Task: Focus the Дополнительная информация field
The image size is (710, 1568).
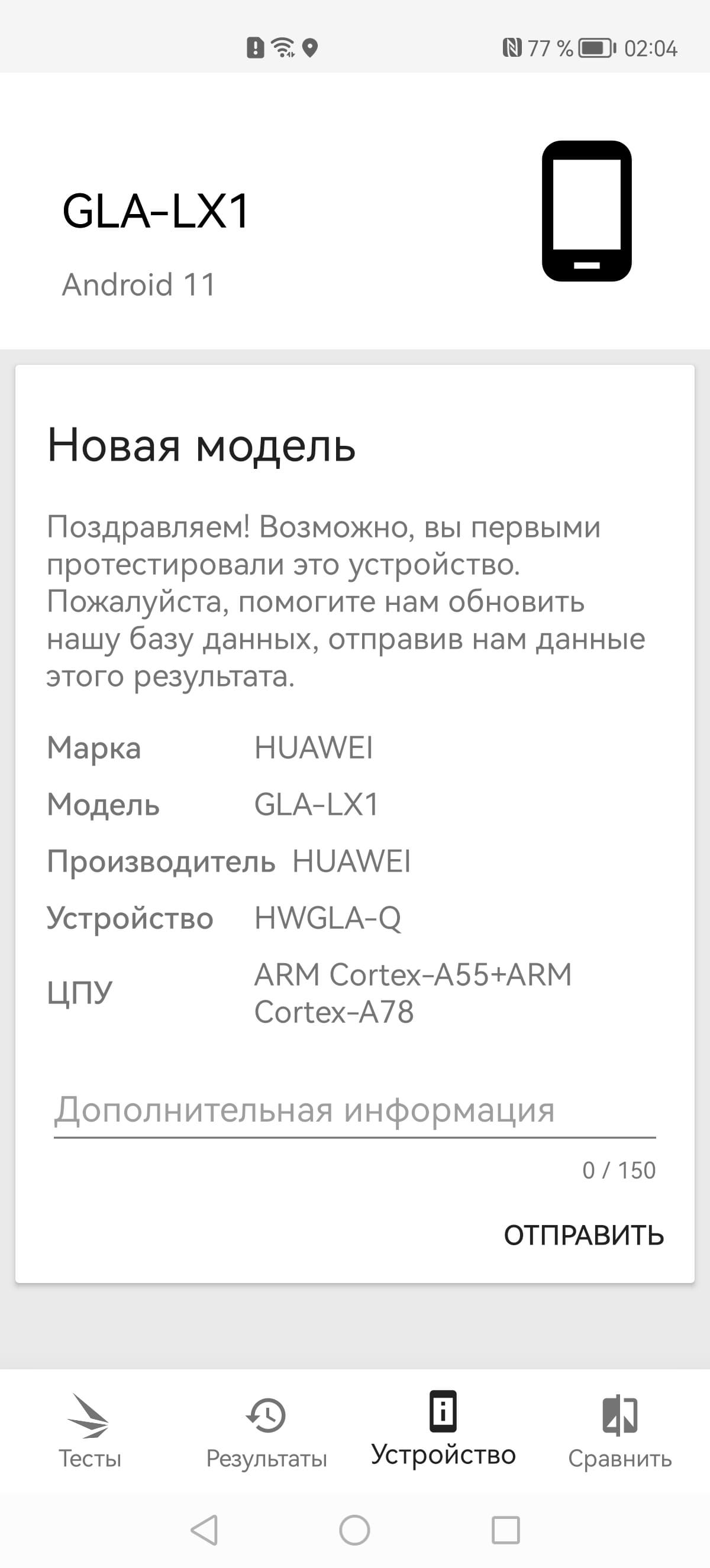Action: click(354, 1110)
